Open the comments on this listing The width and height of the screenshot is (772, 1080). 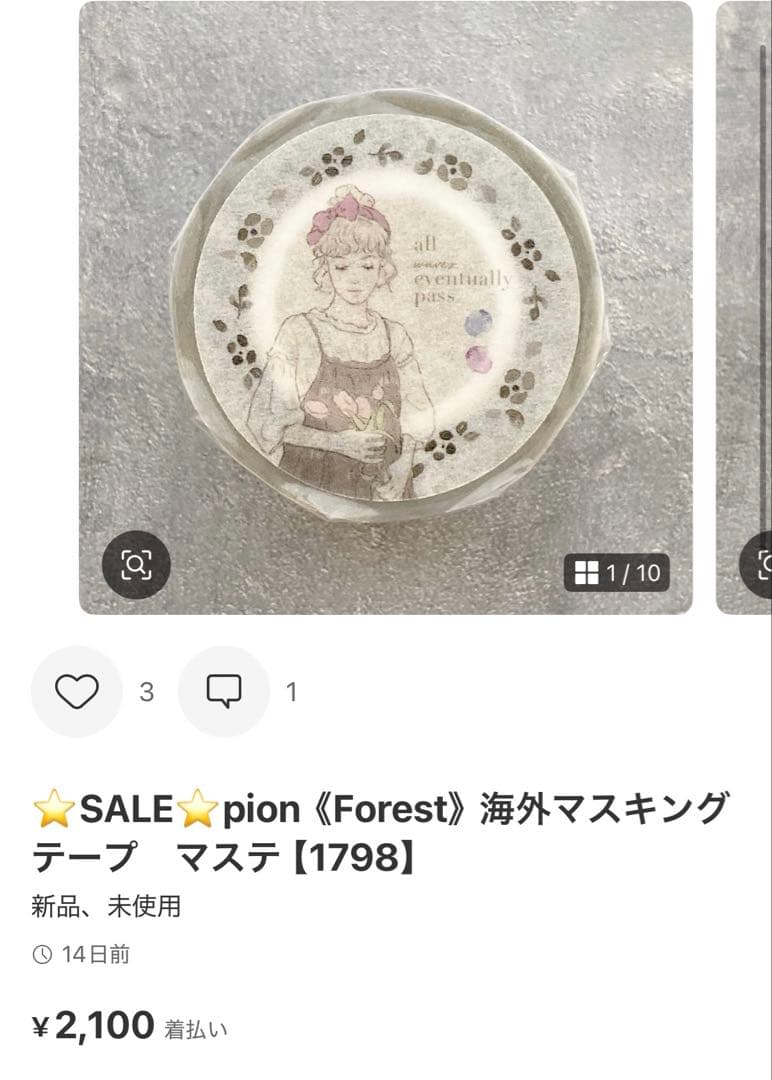[224, 692]
